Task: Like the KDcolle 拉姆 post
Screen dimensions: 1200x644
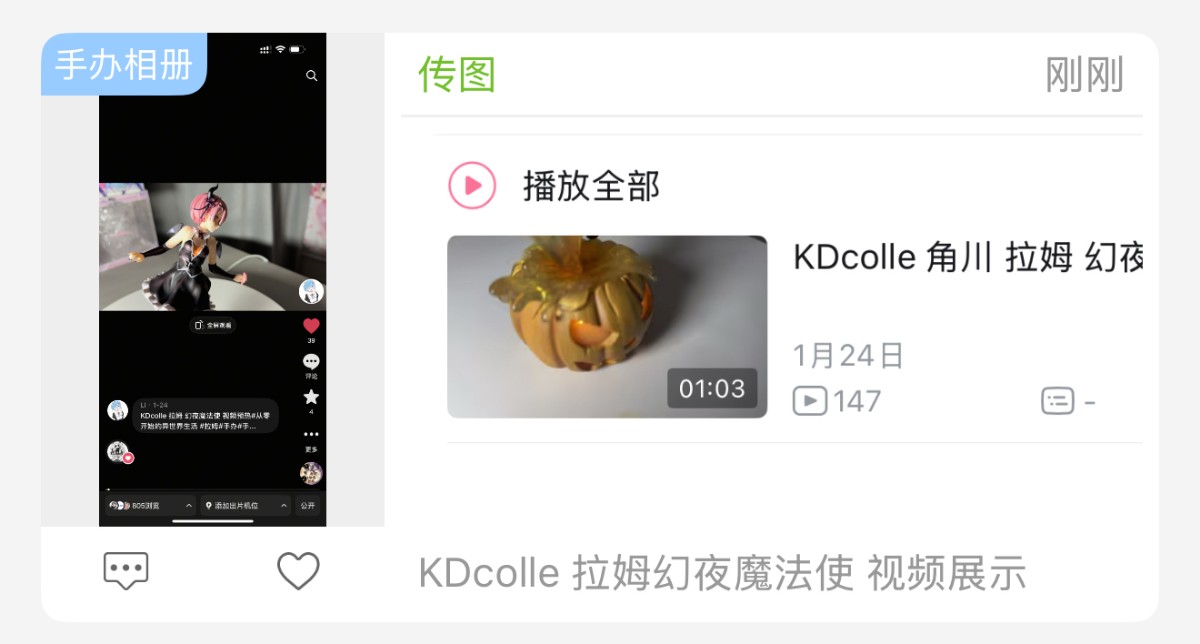Action: tap(297, 571)
